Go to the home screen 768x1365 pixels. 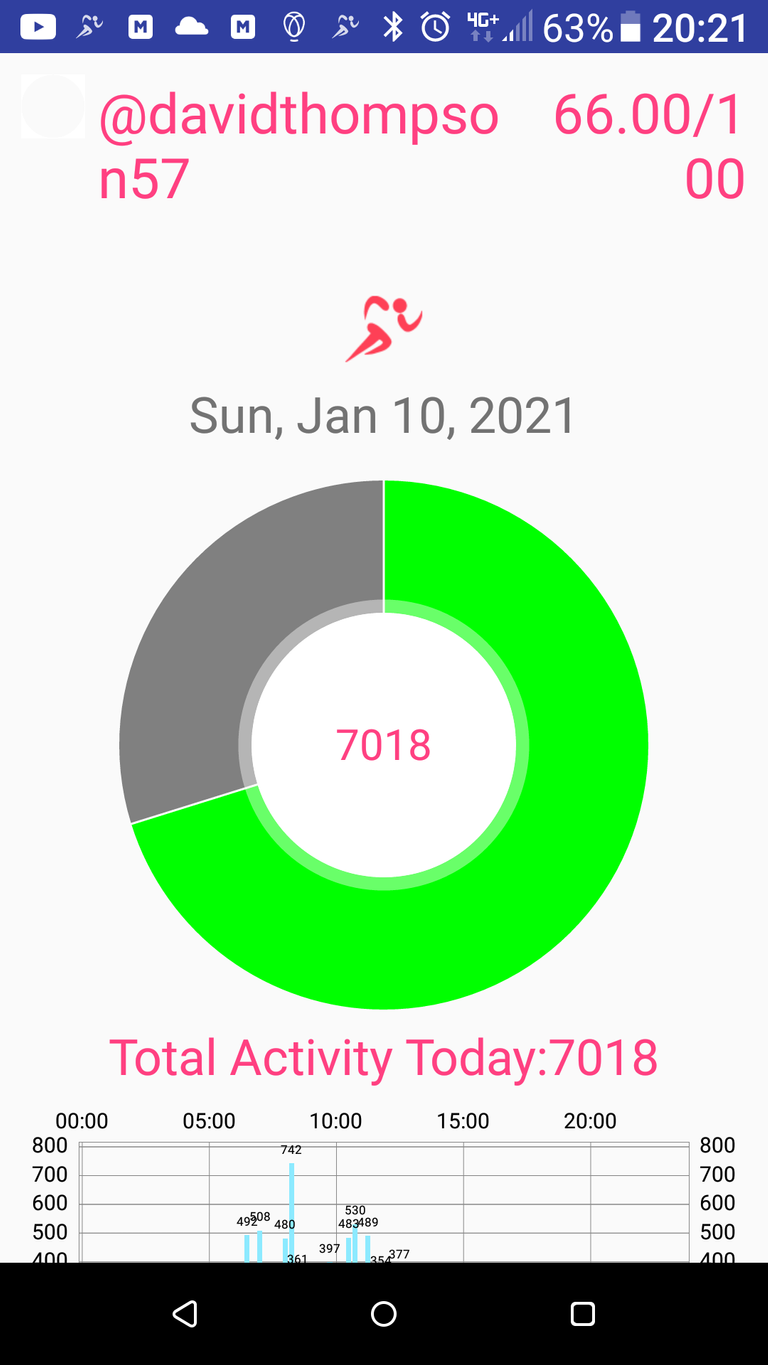point(384,1313)
